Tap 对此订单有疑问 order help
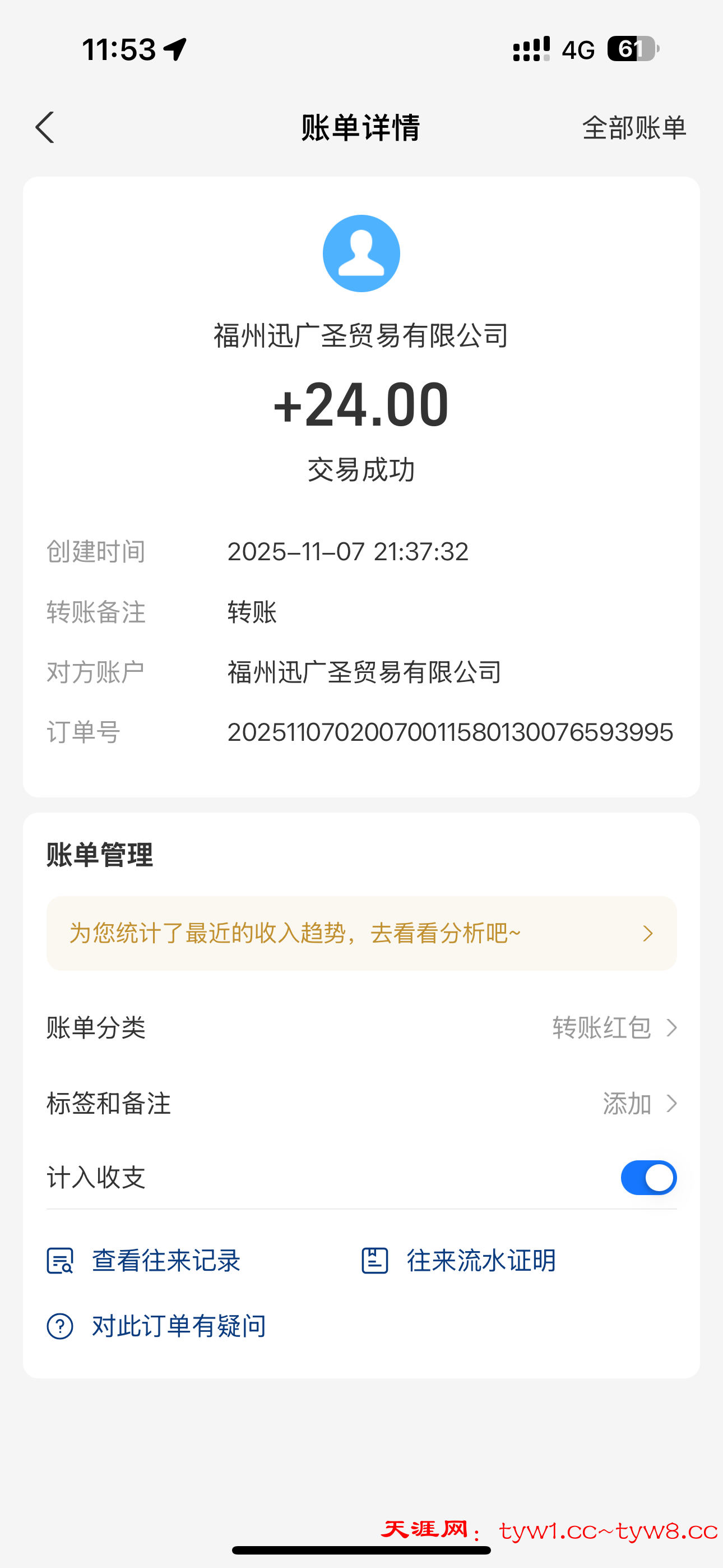This screenshot has width=723, height=1568. (157, 1326)
